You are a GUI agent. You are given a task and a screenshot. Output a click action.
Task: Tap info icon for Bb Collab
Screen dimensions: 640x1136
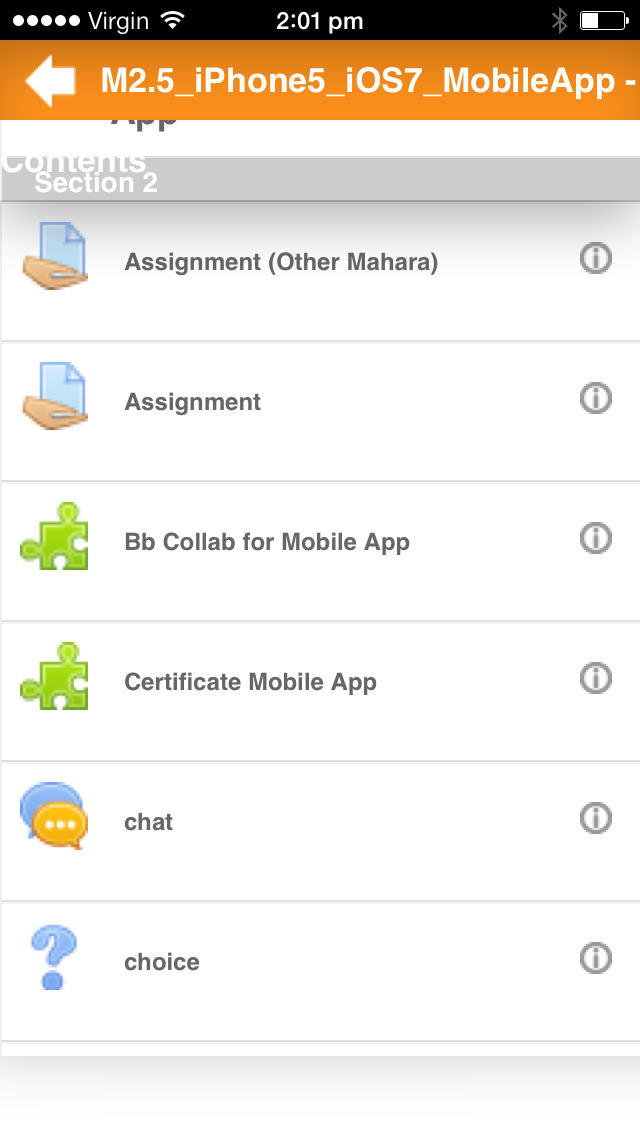click(596, 538)
